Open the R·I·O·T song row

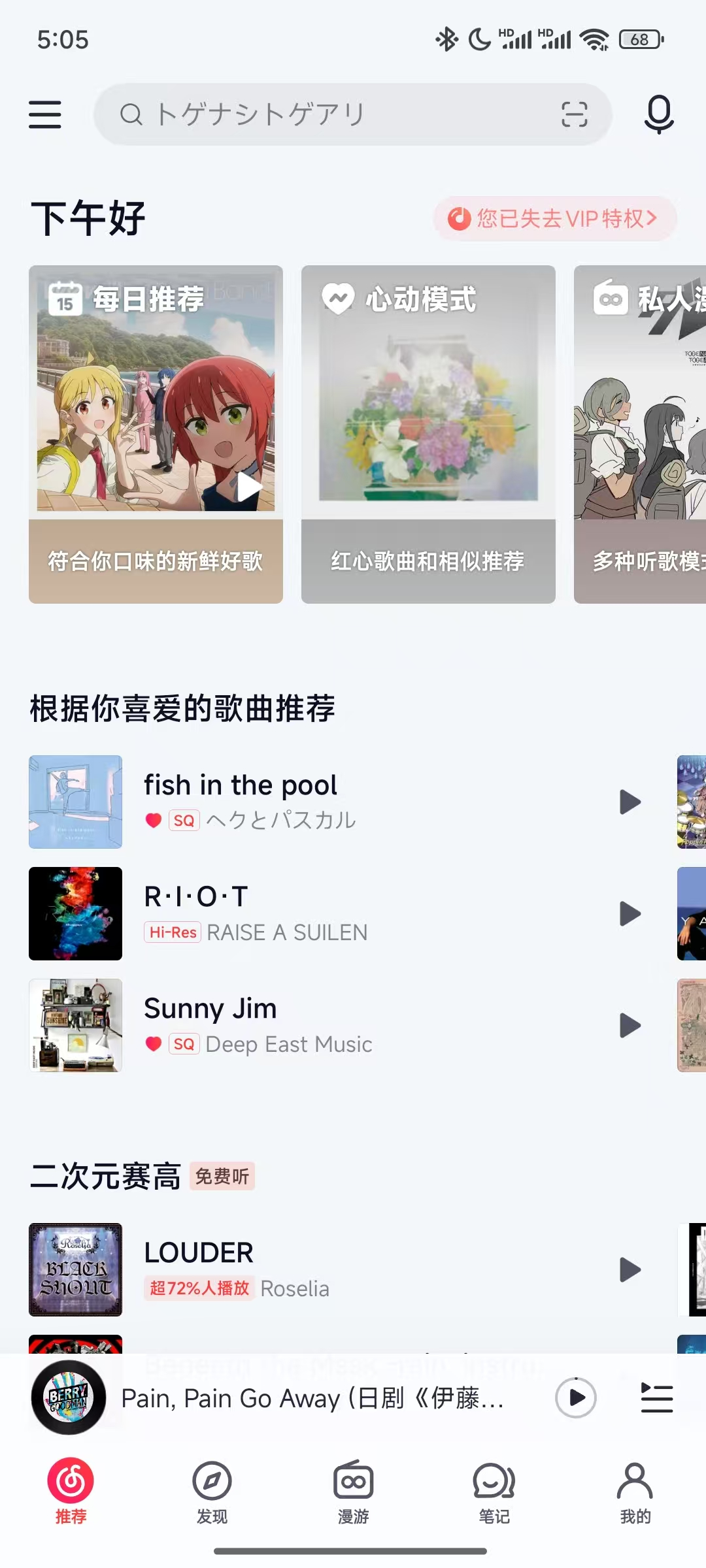pos(327,913)
